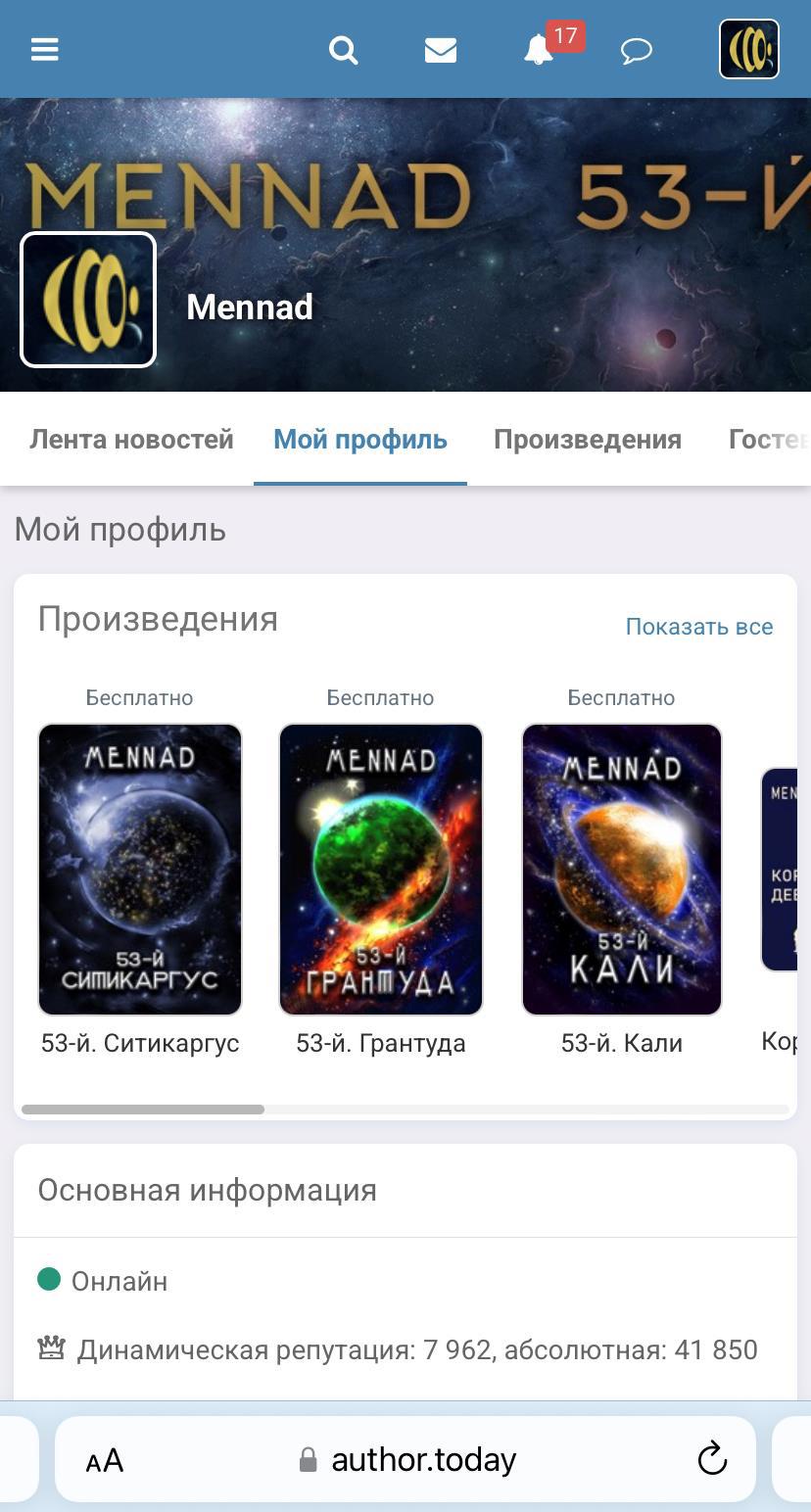
Task: Open site search
Action: [x=343, y=49]
